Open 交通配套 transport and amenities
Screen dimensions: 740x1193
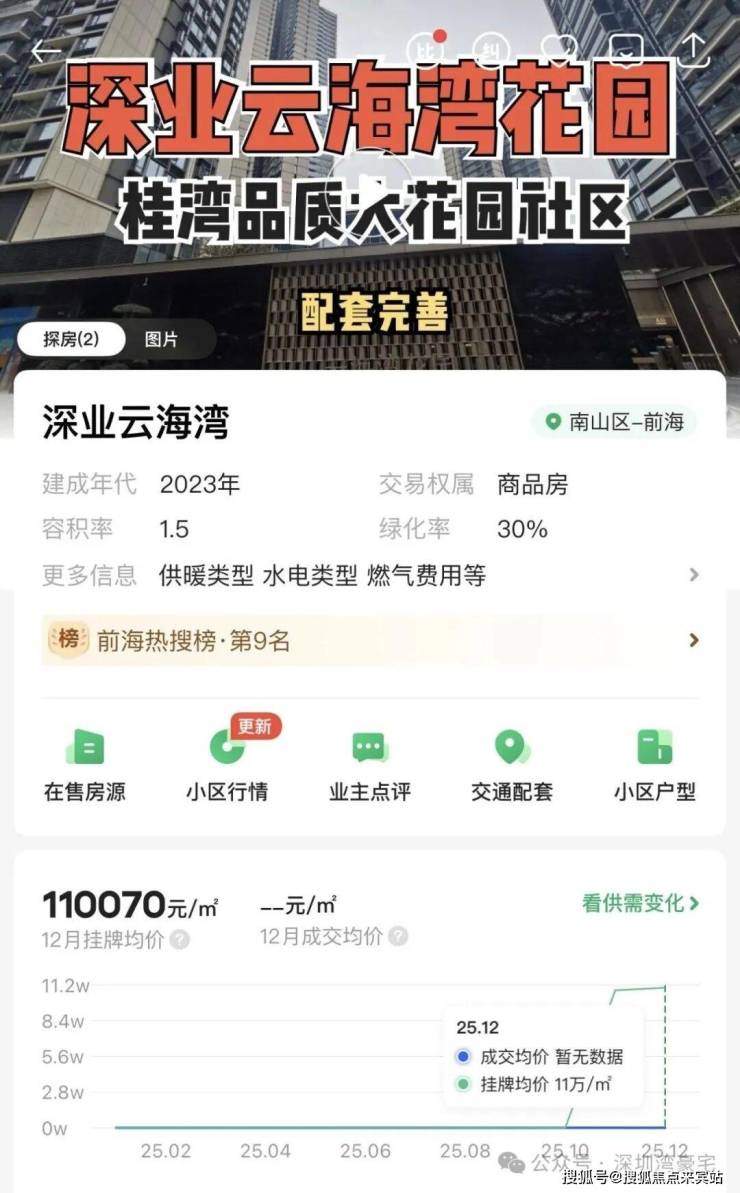pos(512,766)
